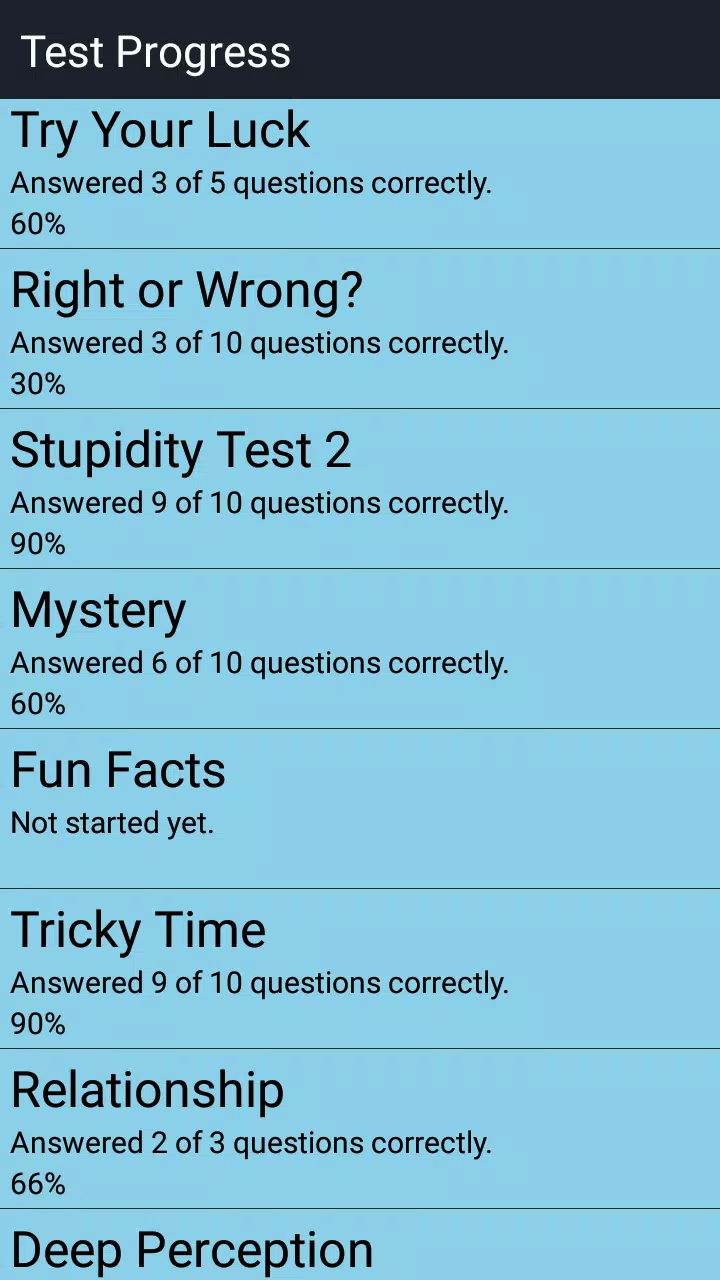Screen dimensions: 720x1280
Task: Click Answered 9 of 10 under Stupidity Test 2
Action: click(260, 502)
